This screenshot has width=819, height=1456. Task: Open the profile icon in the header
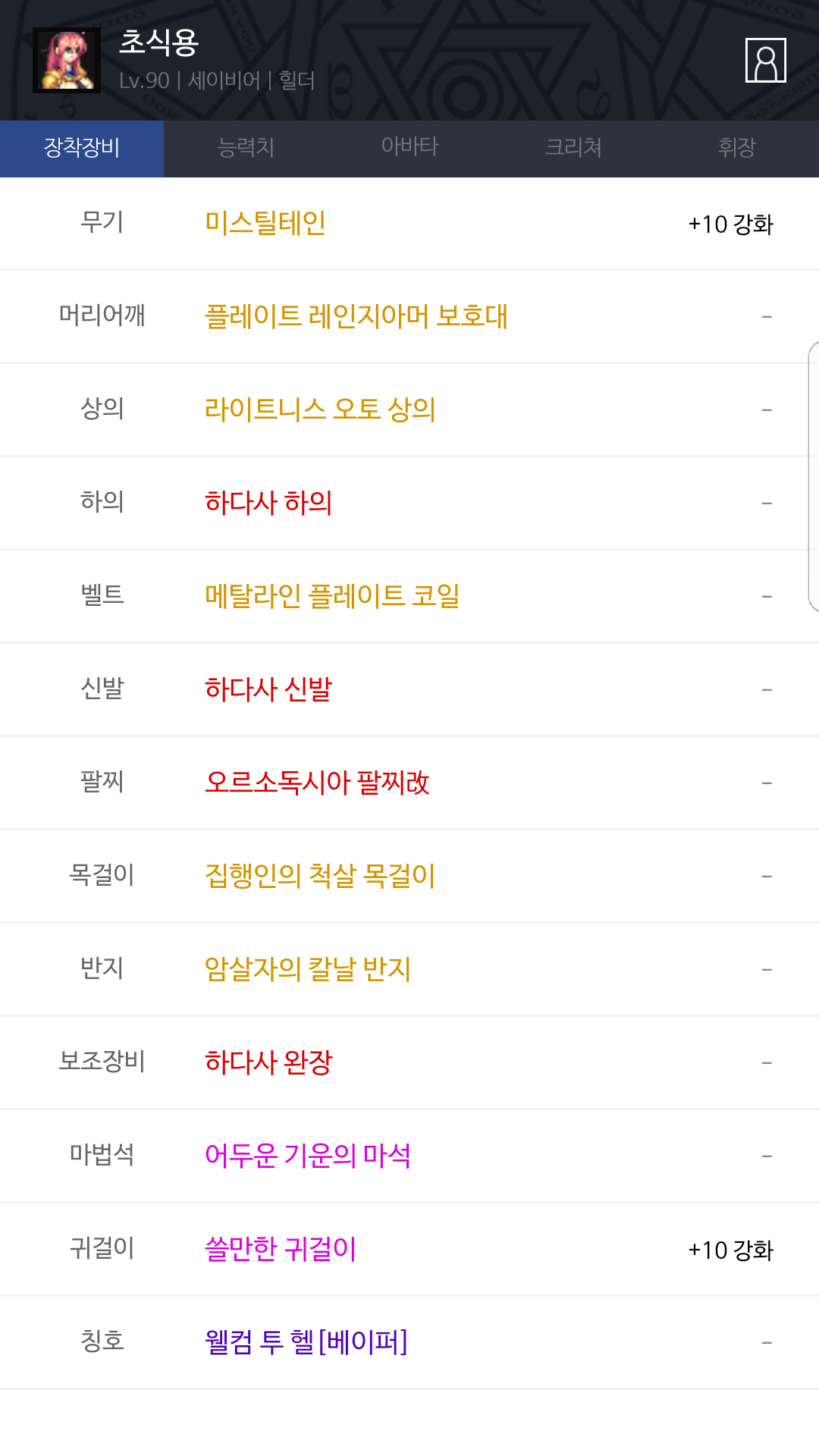pyautogui.click(x=765, y=60)
